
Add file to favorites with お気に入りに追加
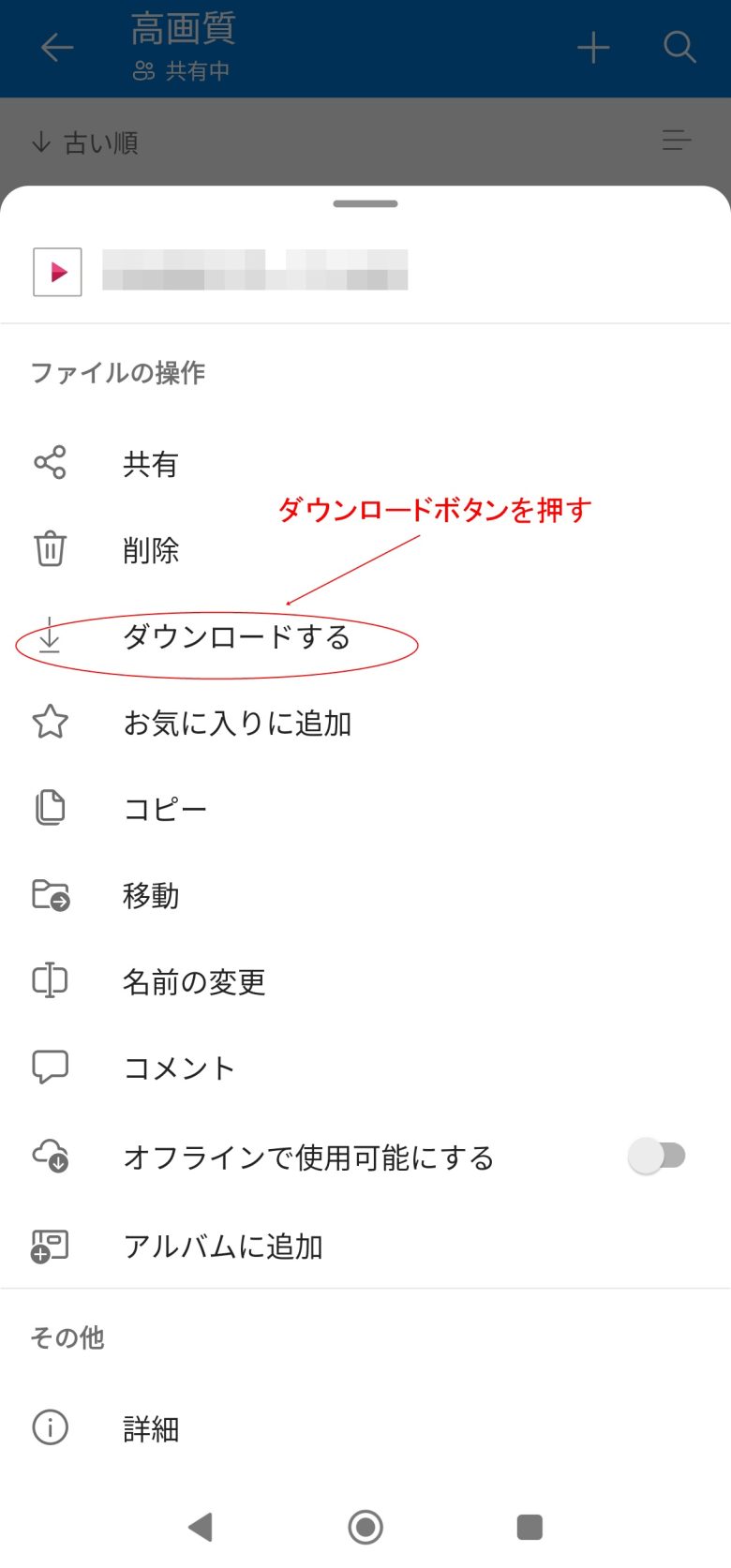click(365, 723)
